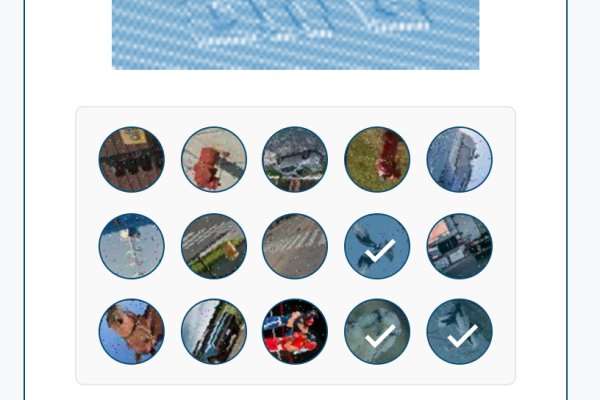Choose the red hydrant on grass tile

[377, 159]
